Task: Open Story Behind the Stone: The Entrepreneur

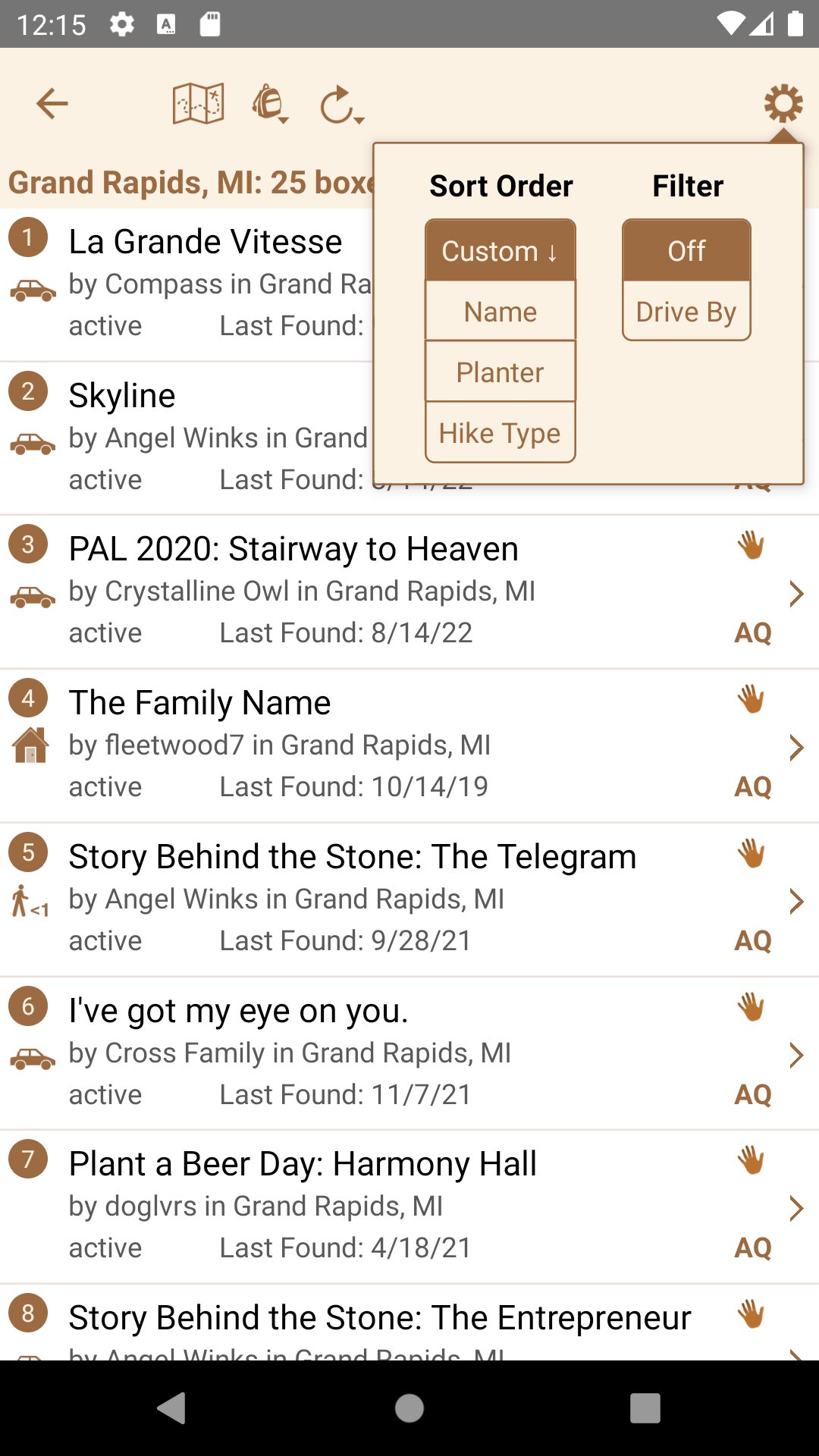Action: (x=409, y=1323)
